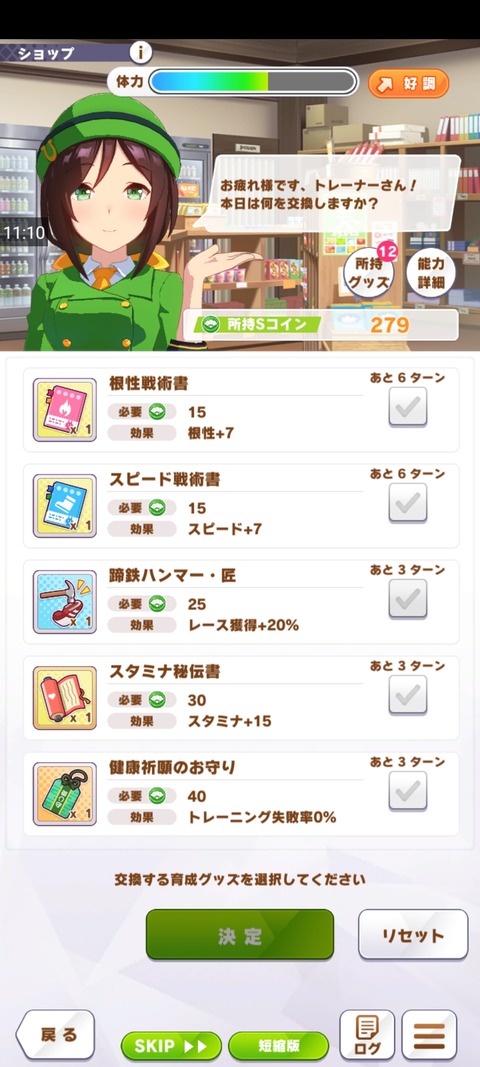480x1067 pixels.
Task: Go back with the 戻る button
Action: click(x=55, y=1035)
